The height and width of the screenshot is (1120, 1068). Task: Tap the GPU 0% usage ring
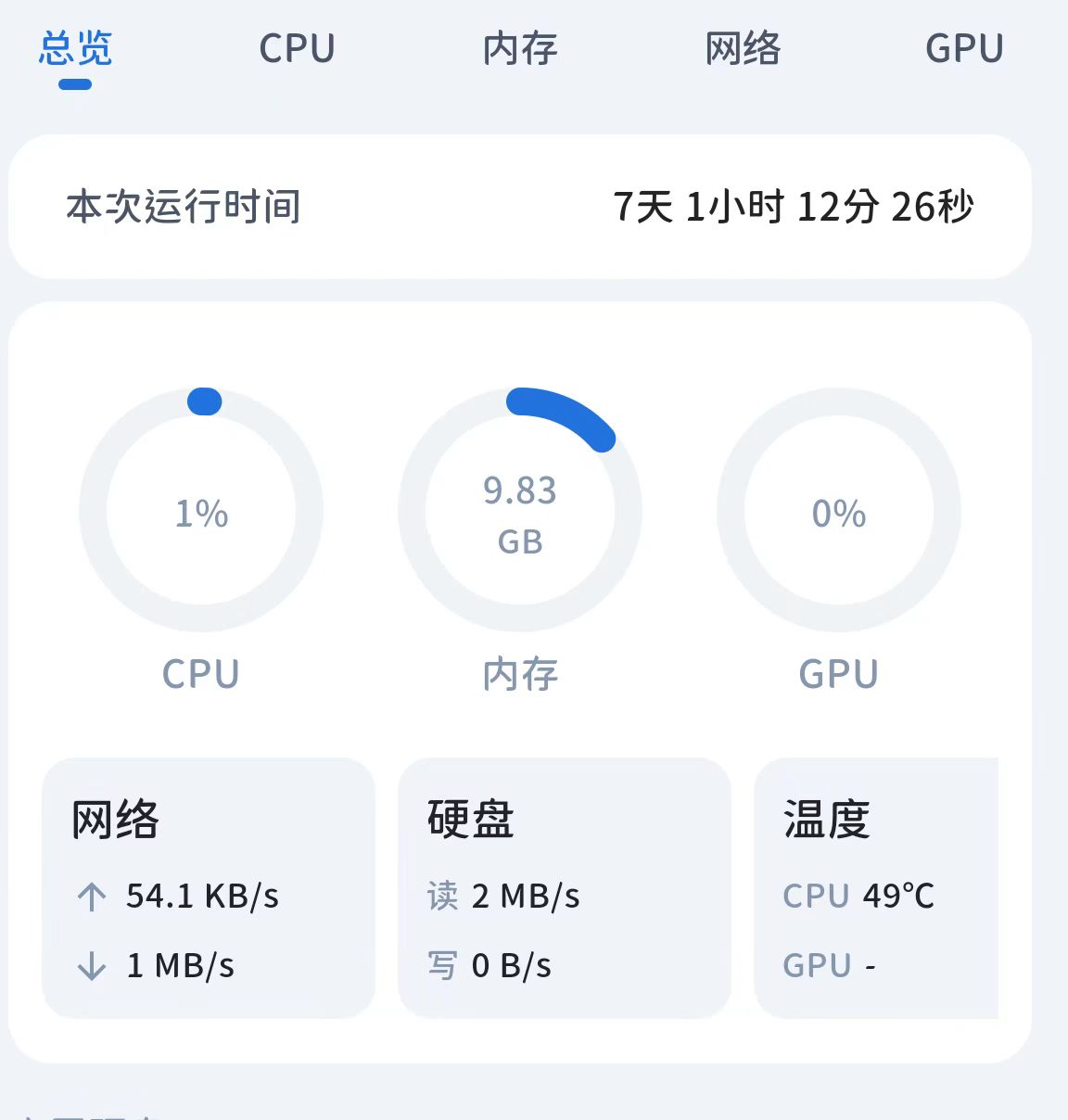[839, 511]
